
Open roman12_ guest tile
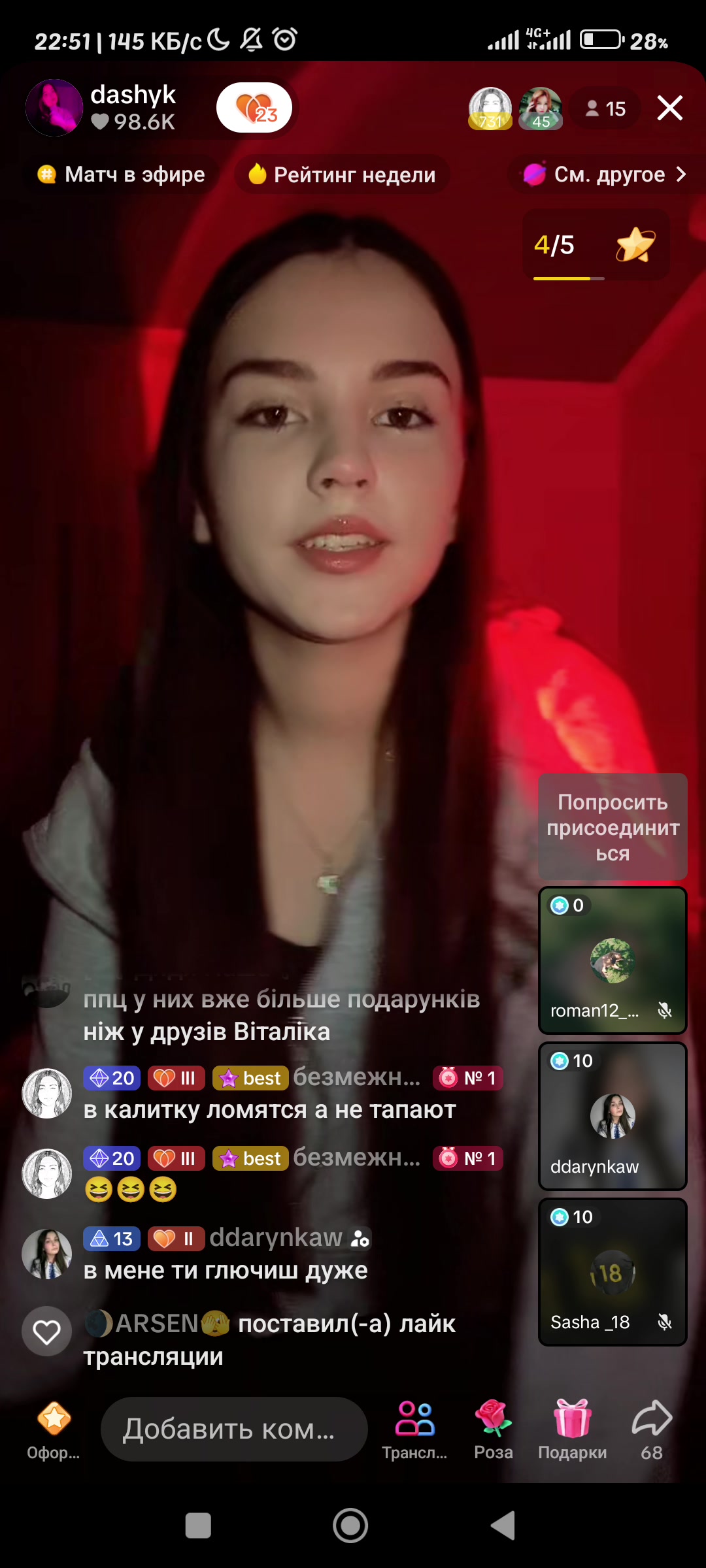tap(613, 960)
